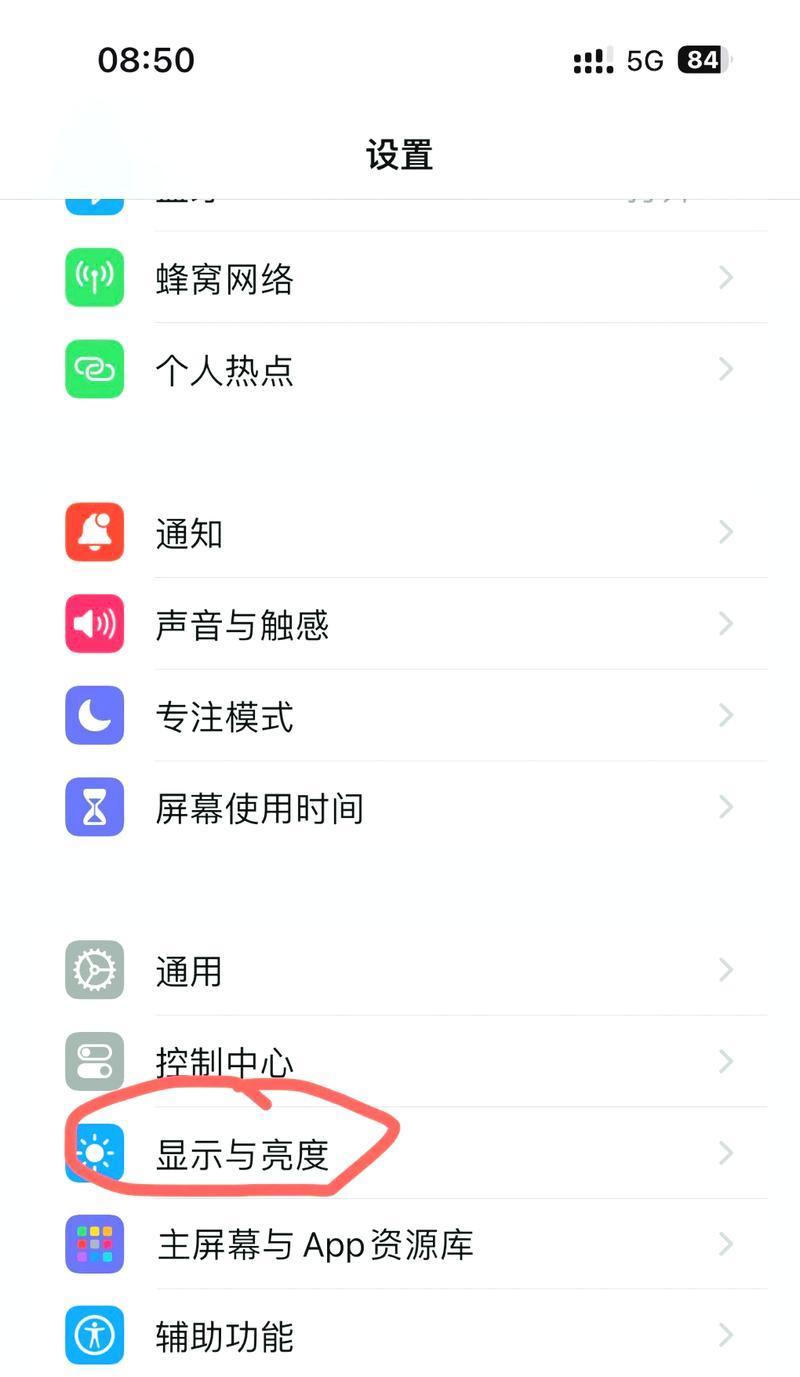Expand the 蜂窝网络 row chevron
Image resolution: width=800 pixels, height=1377 pixels.
click(725, 278)
